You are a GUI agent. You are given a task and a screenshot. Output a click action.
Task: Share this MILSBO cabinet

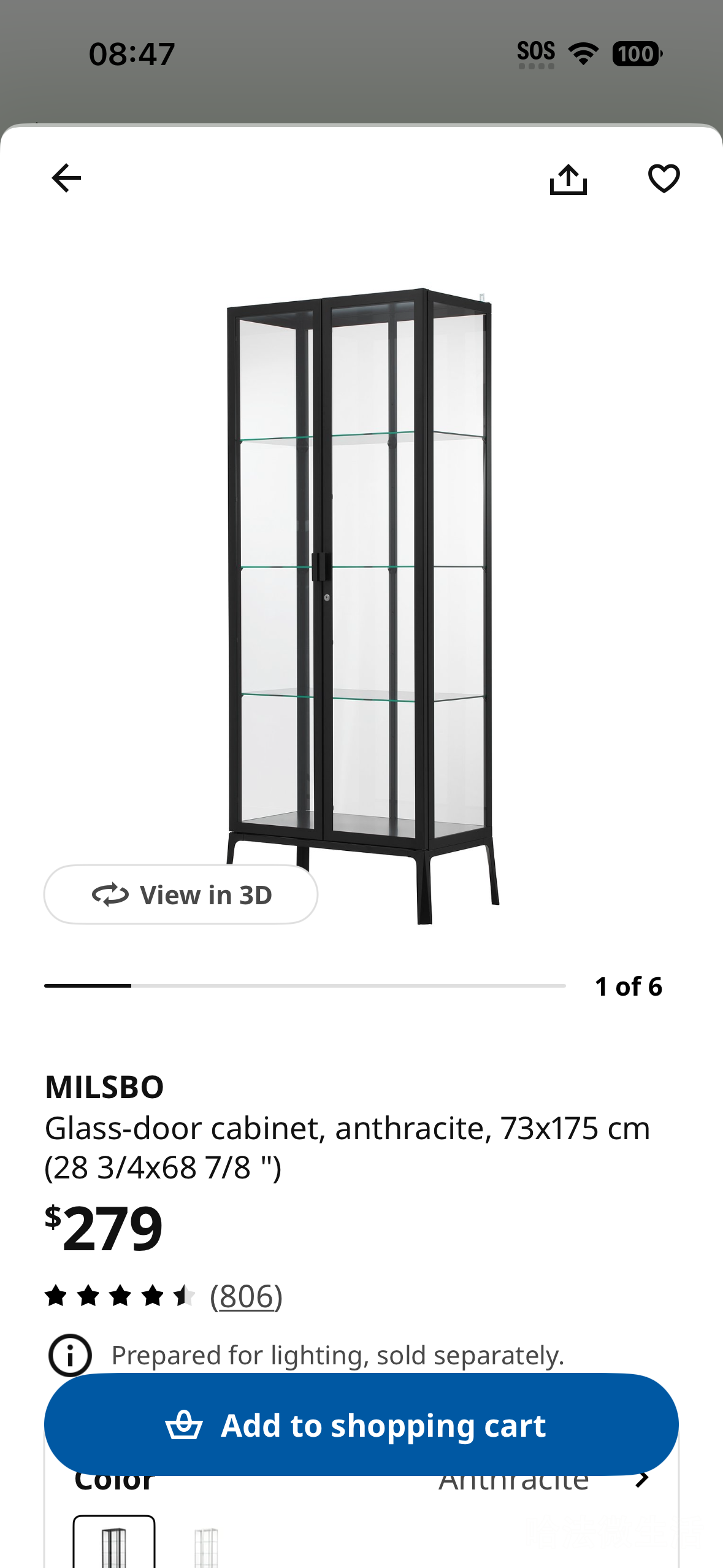coord(568,179)
